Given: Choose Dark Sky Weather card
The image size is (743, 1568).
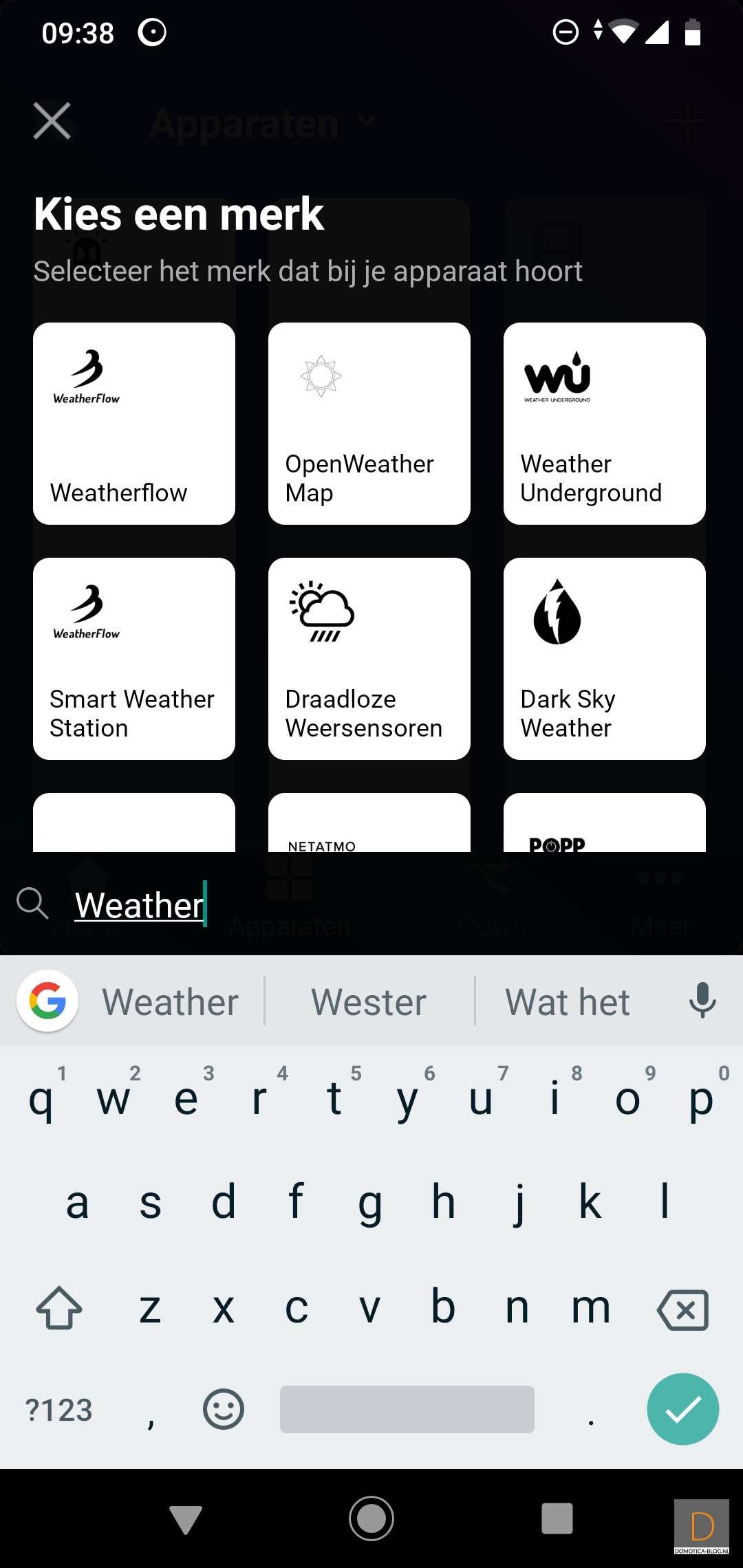Looking at the screenshot, I should click(x=605, y=659).
